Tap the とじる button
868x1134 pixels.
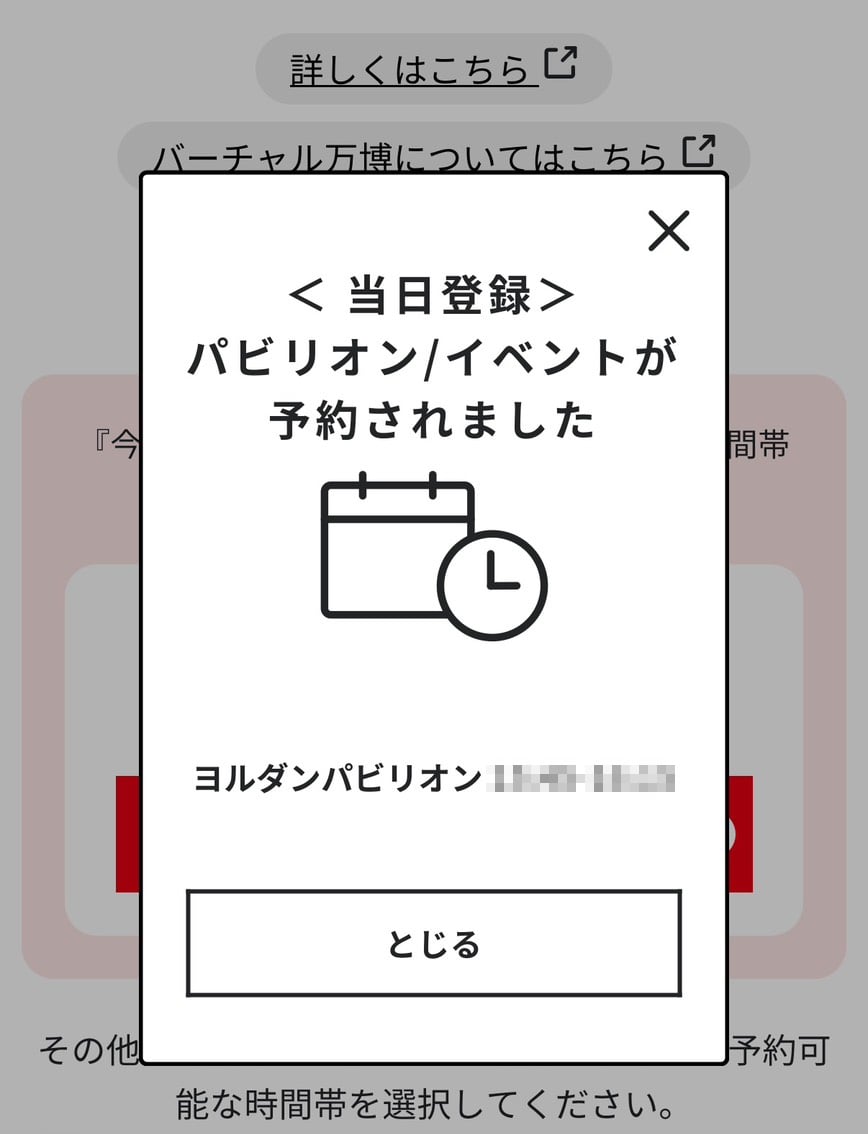tap(433, 944)
